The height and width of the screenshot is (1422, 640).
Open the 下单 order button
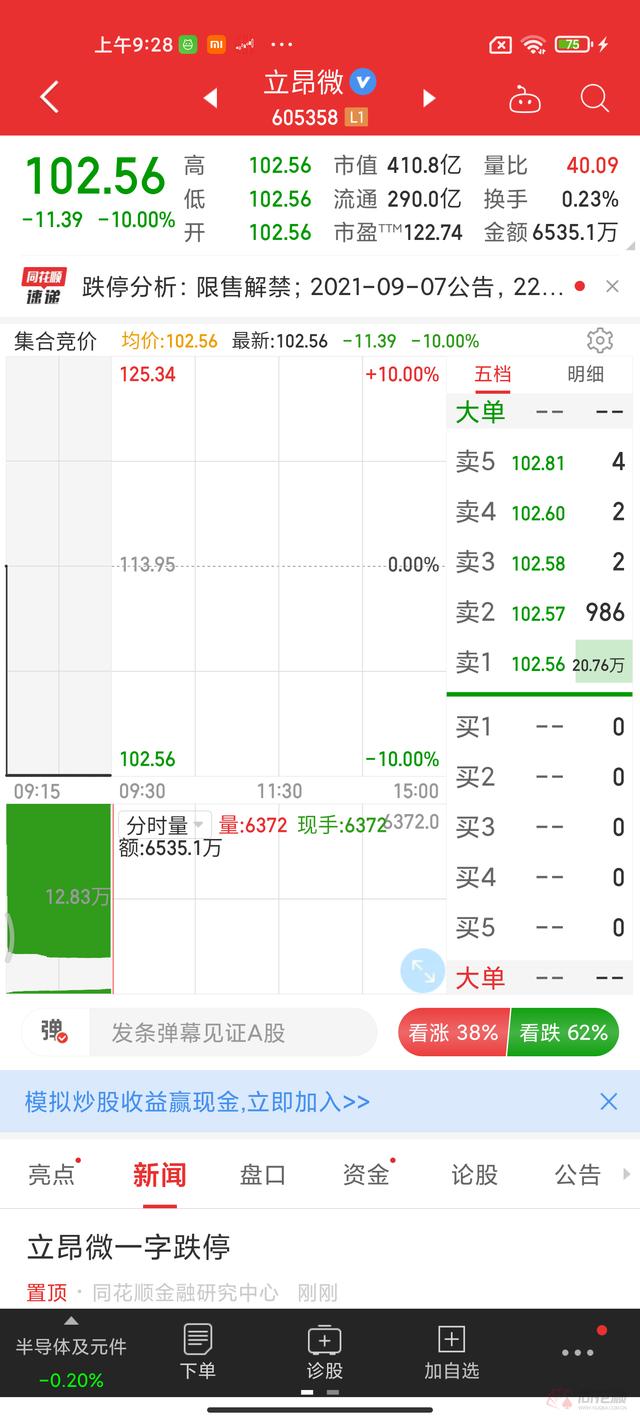tap(198, 1352)
